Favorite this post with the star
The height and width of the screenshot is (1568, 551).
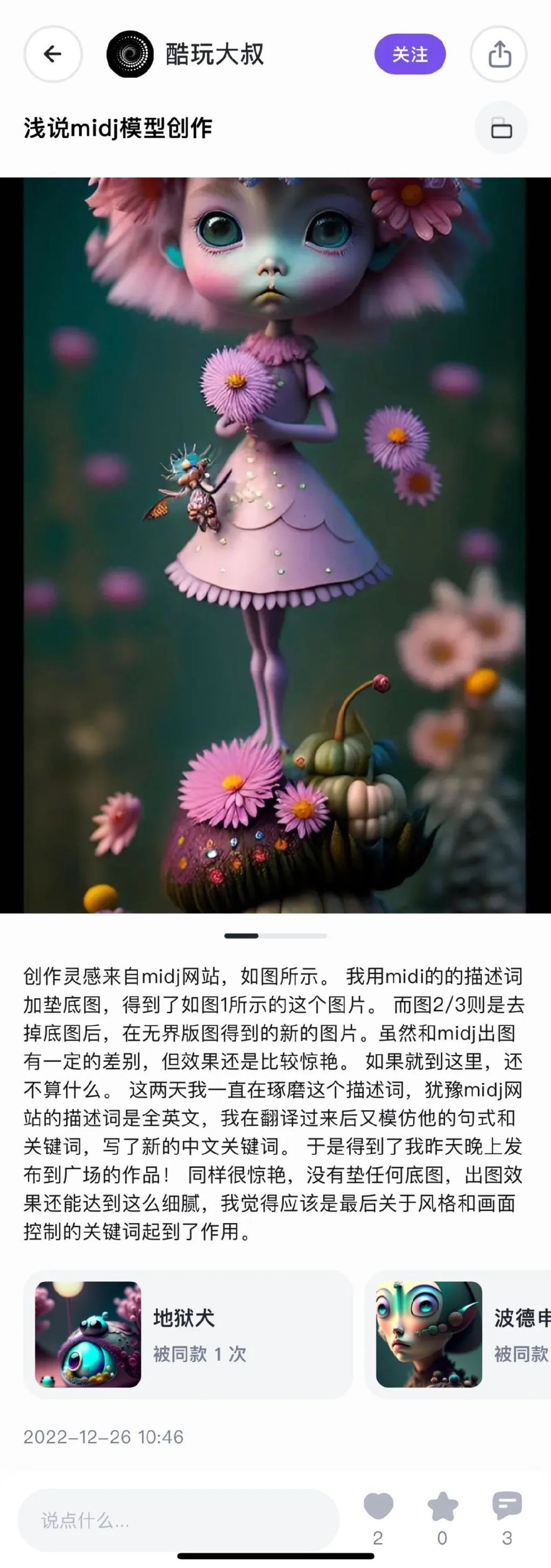(443, 1507)
